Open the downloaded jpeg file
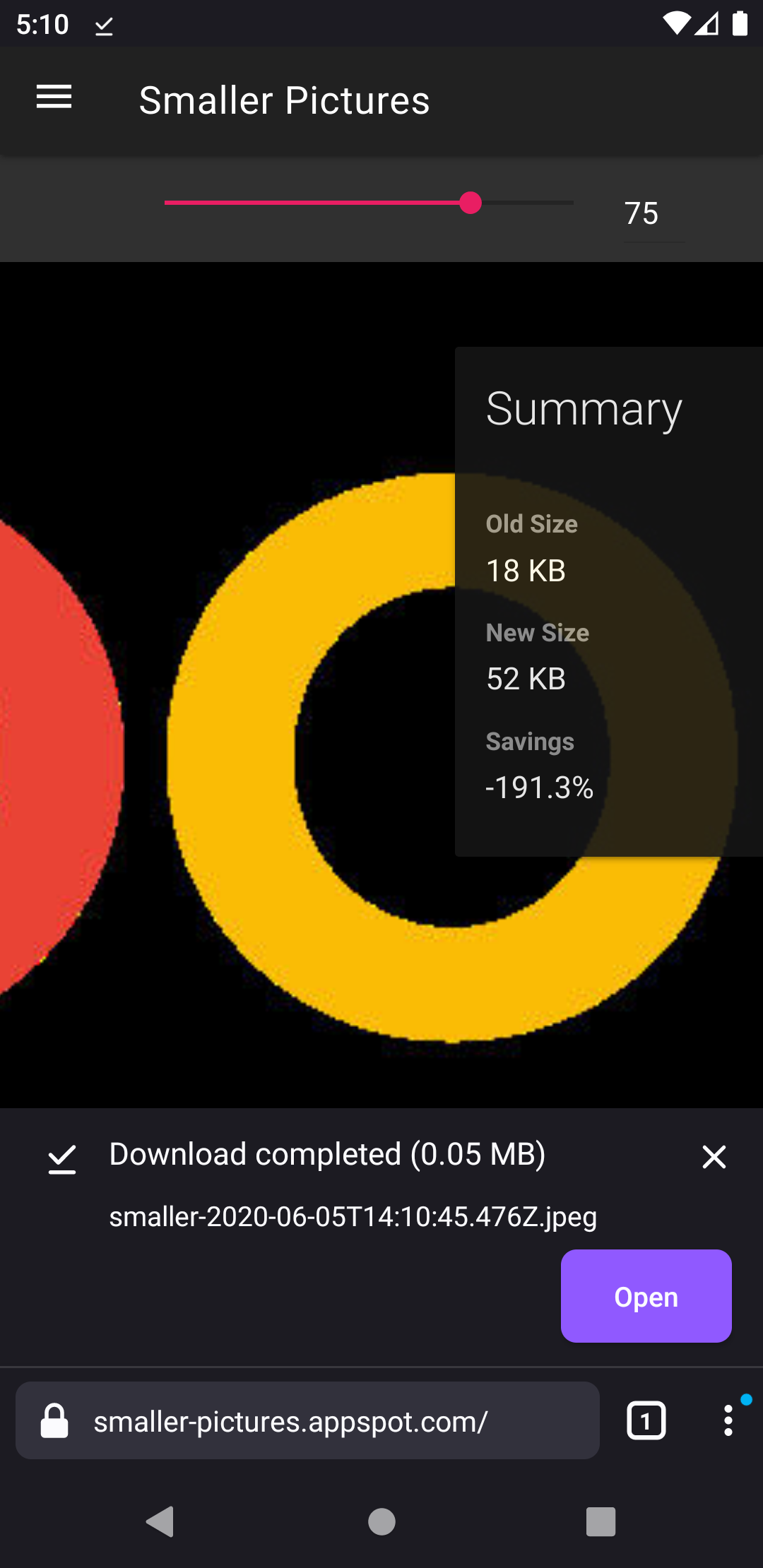 646,1296
